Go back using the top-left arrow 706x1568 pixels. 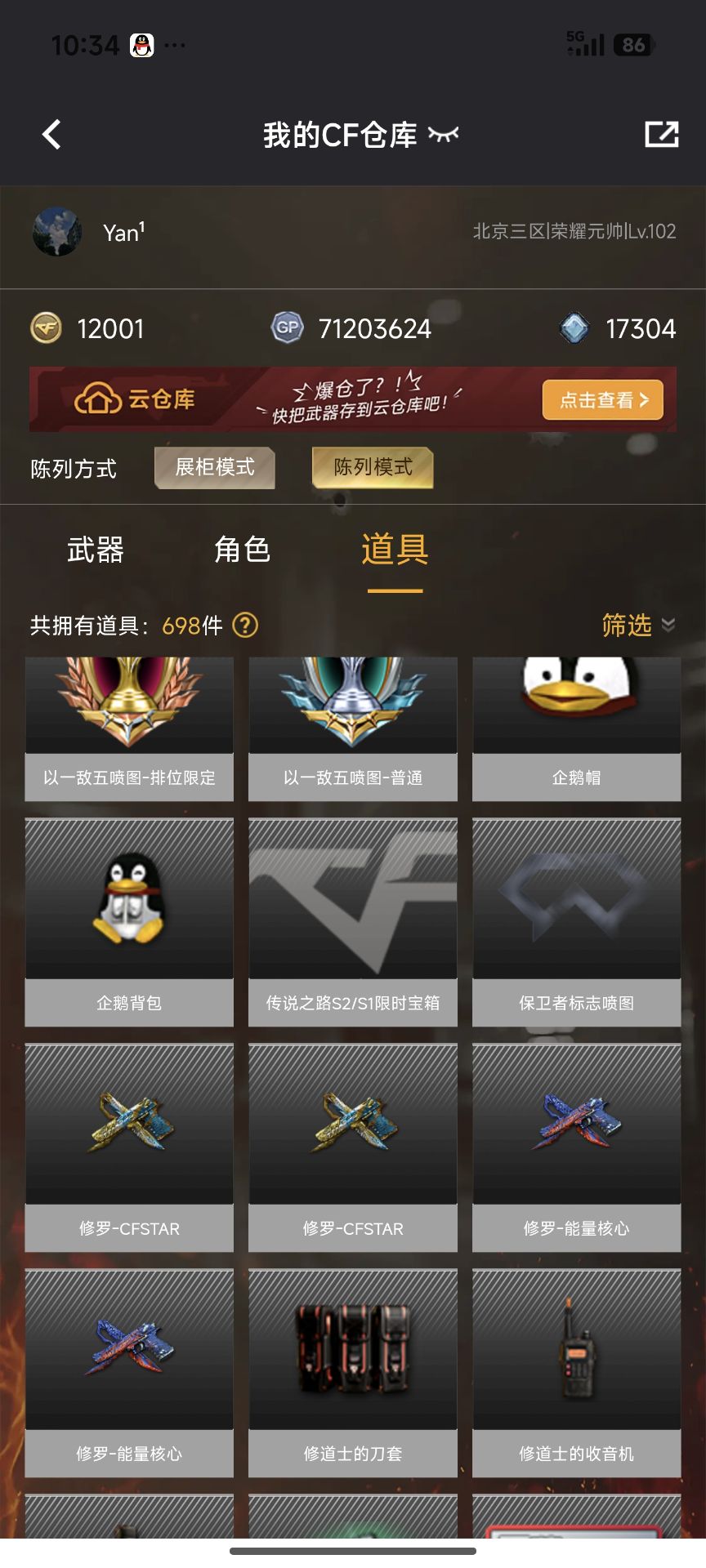click(51, 135)
